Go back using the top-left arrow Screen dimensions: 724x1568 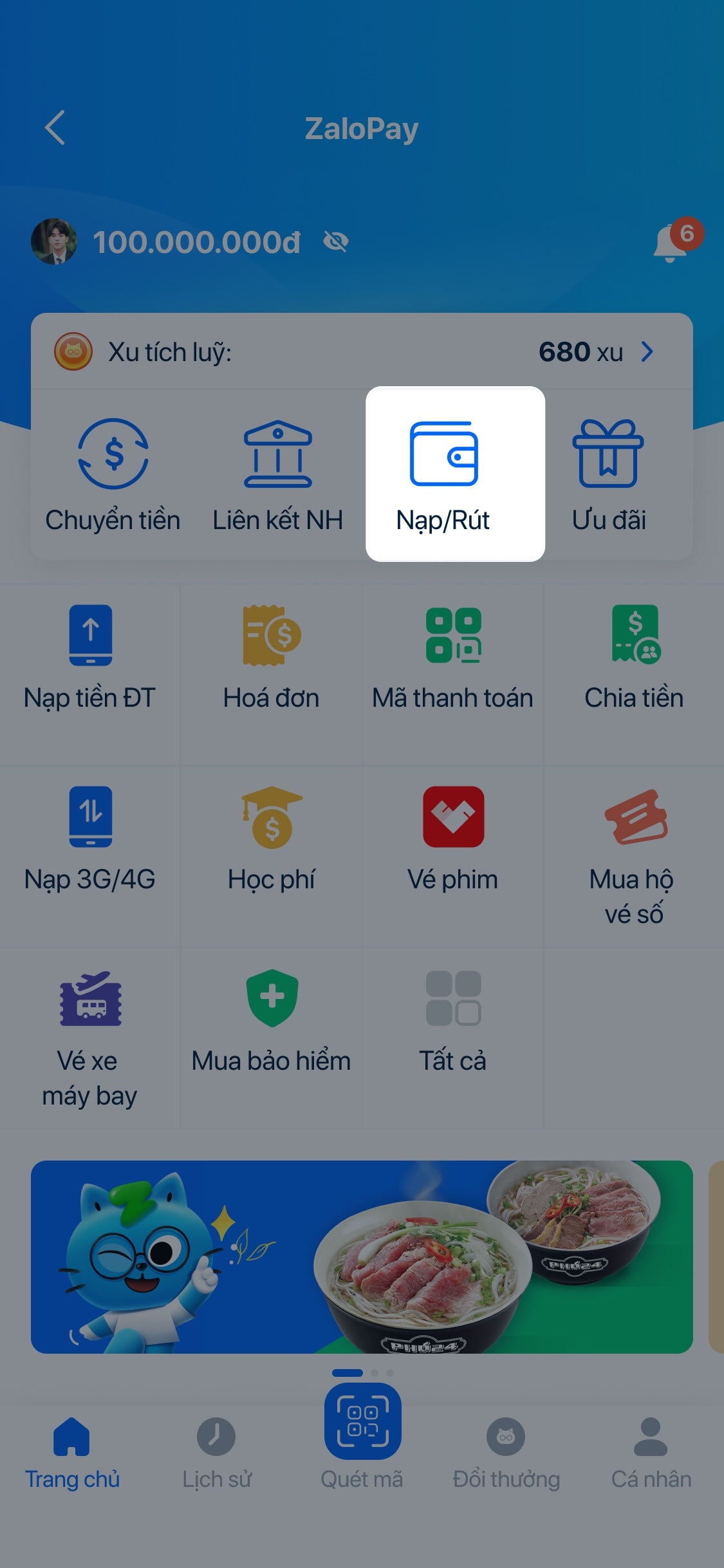click(55, 127)
